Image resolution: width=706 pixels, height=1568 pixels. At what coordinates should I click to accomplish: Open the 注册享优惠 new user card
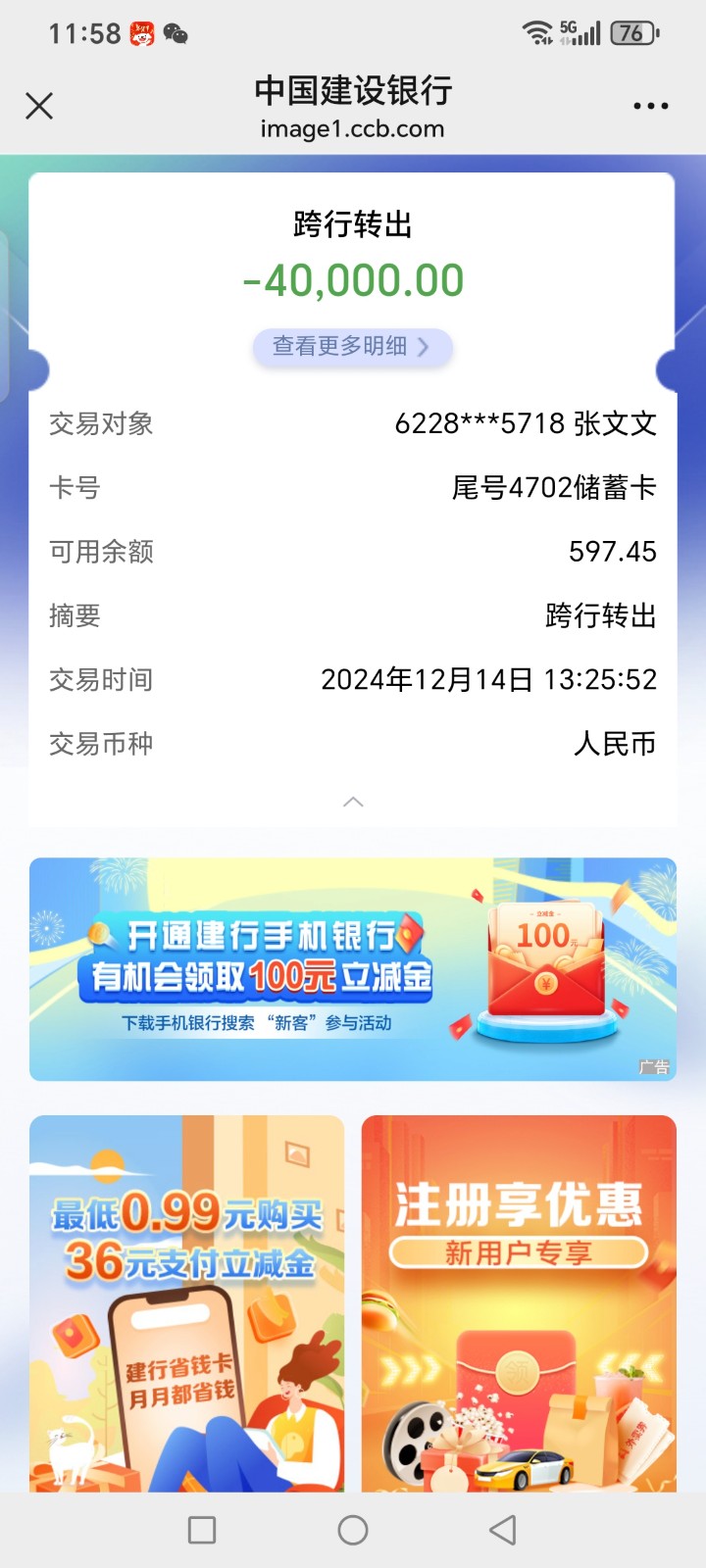519,1303
